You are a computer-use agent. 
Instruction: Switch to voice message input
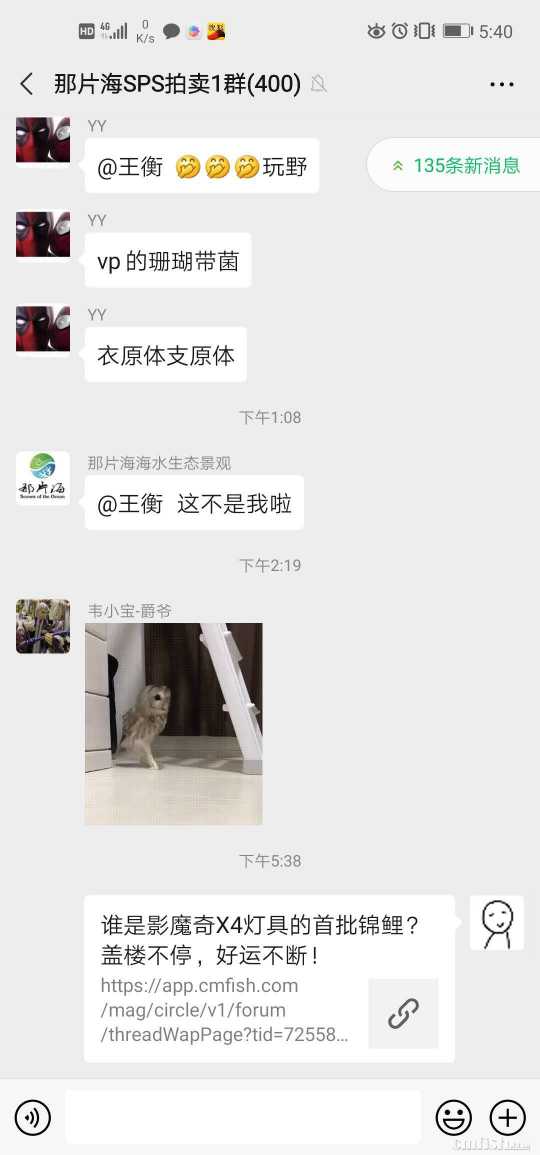(x=33, y=1117)
